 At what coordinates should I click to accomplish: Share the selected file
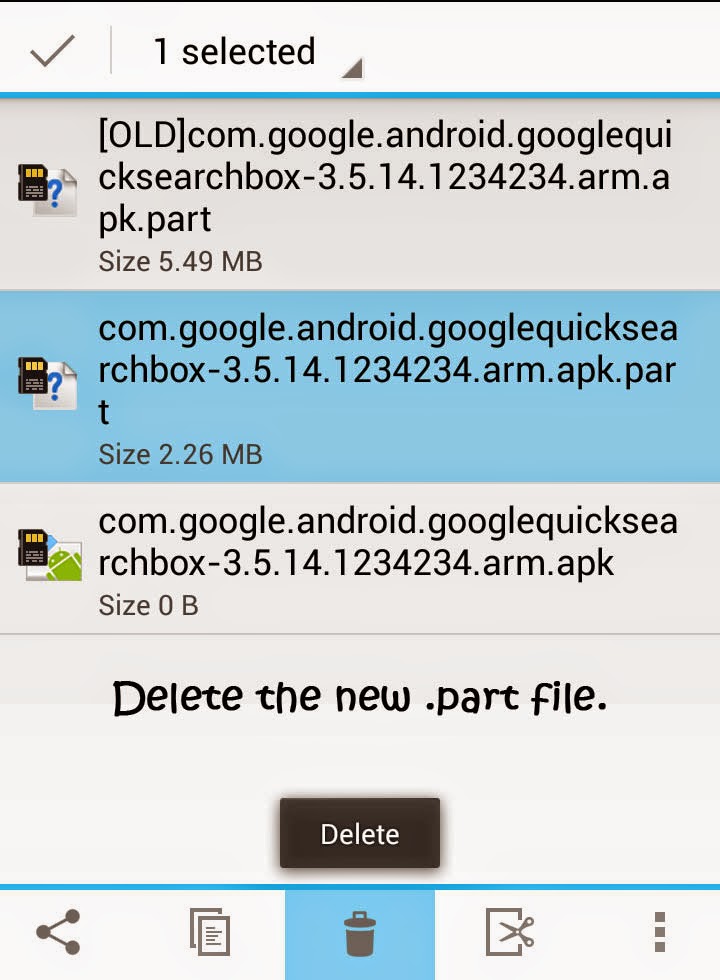[58, 931]
